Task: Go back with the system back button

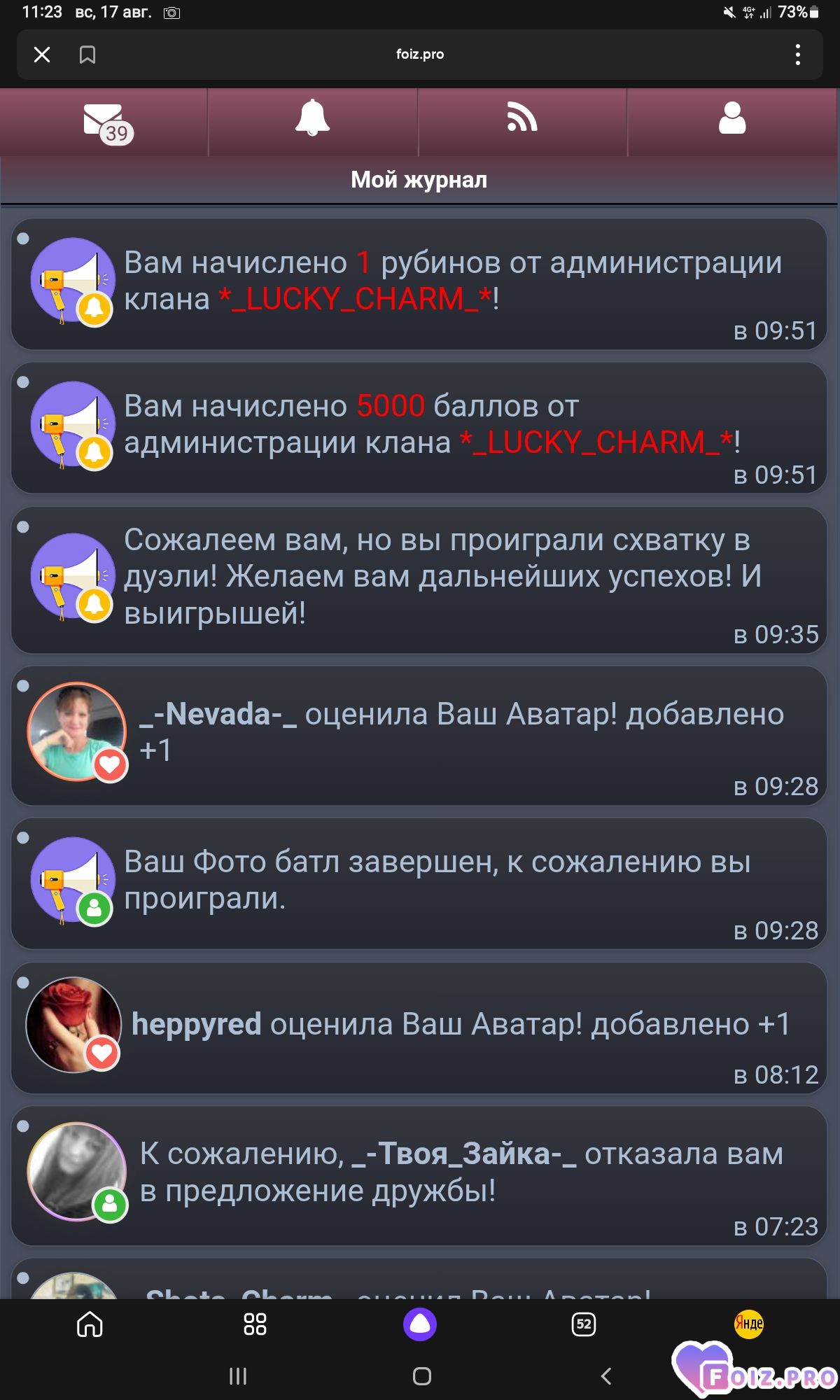Action: (x=606, y=1376)
